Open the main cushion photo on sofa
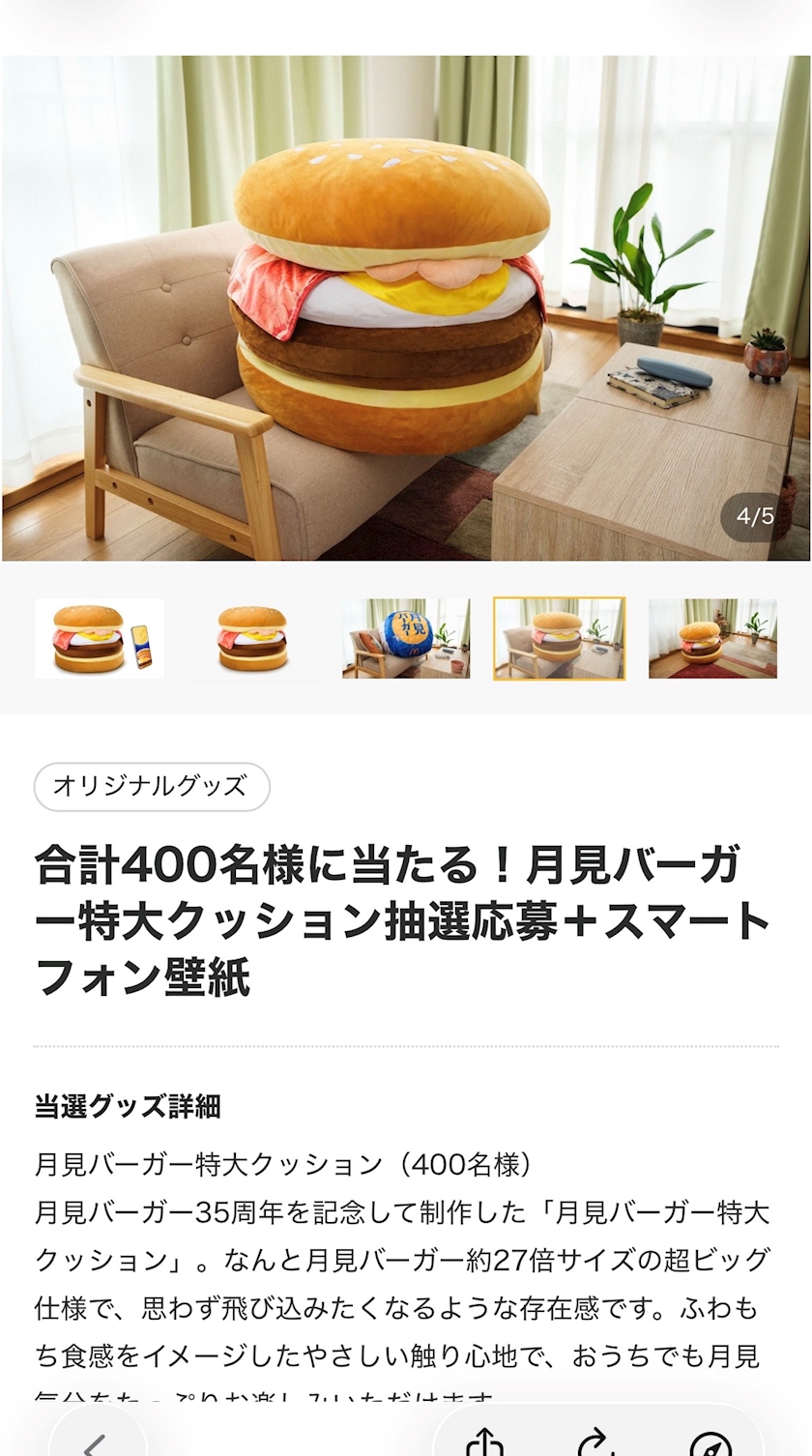The height and width of the screenshot is (1456, 812). pyautogui.click(x=406, y=308)
